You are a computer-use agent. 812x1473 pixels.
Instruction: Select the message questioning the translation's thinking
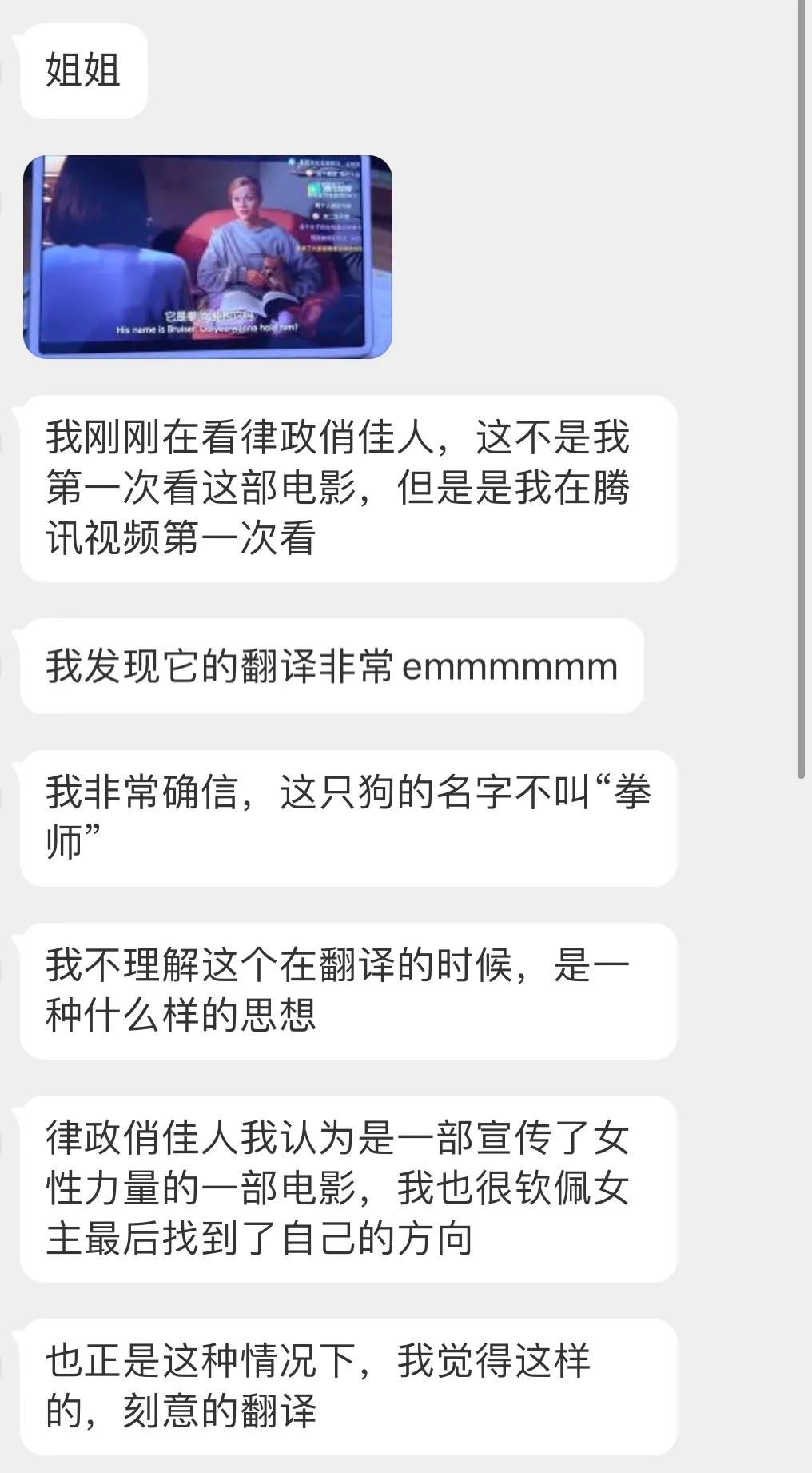[336, 982]
